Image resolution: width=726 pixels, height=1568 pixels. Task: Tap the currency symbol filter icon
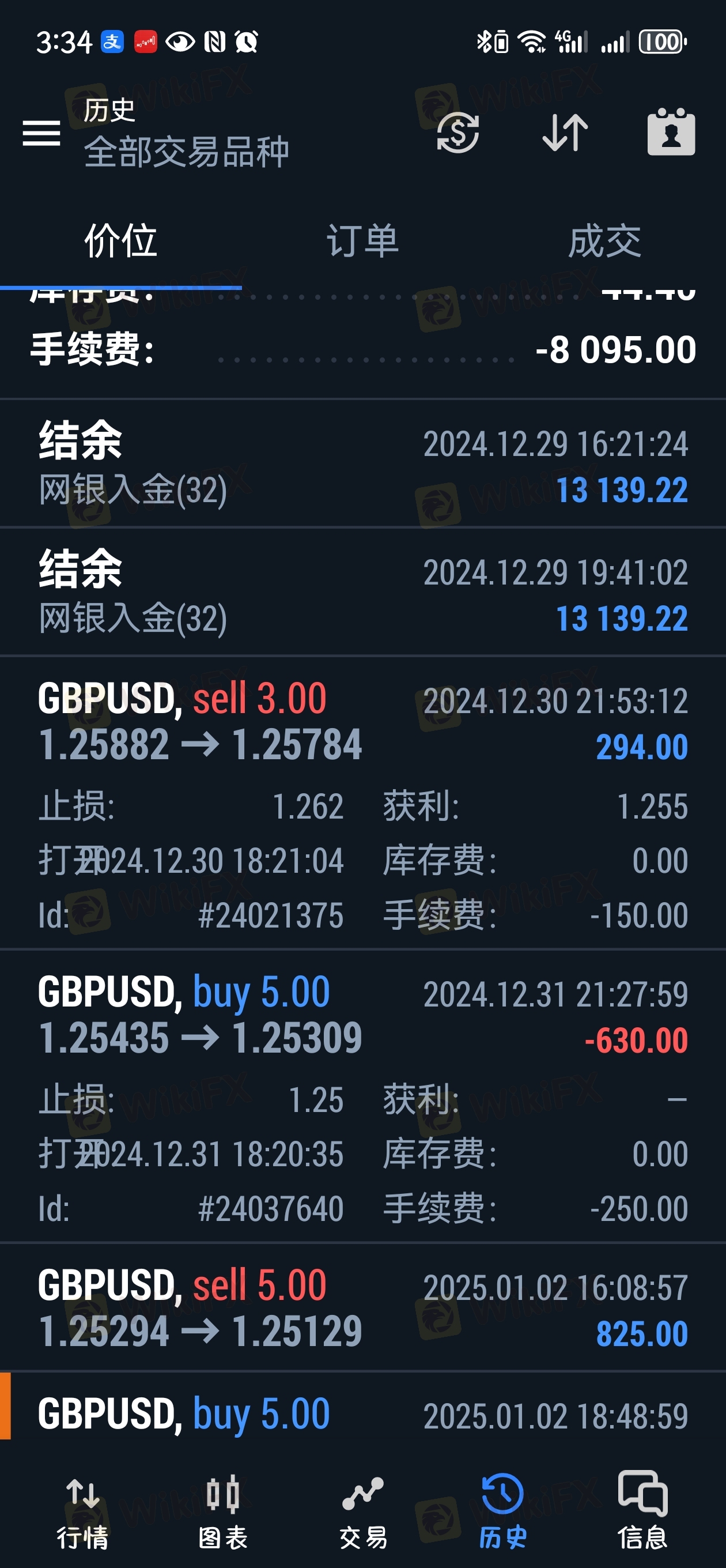coord(457,132)
